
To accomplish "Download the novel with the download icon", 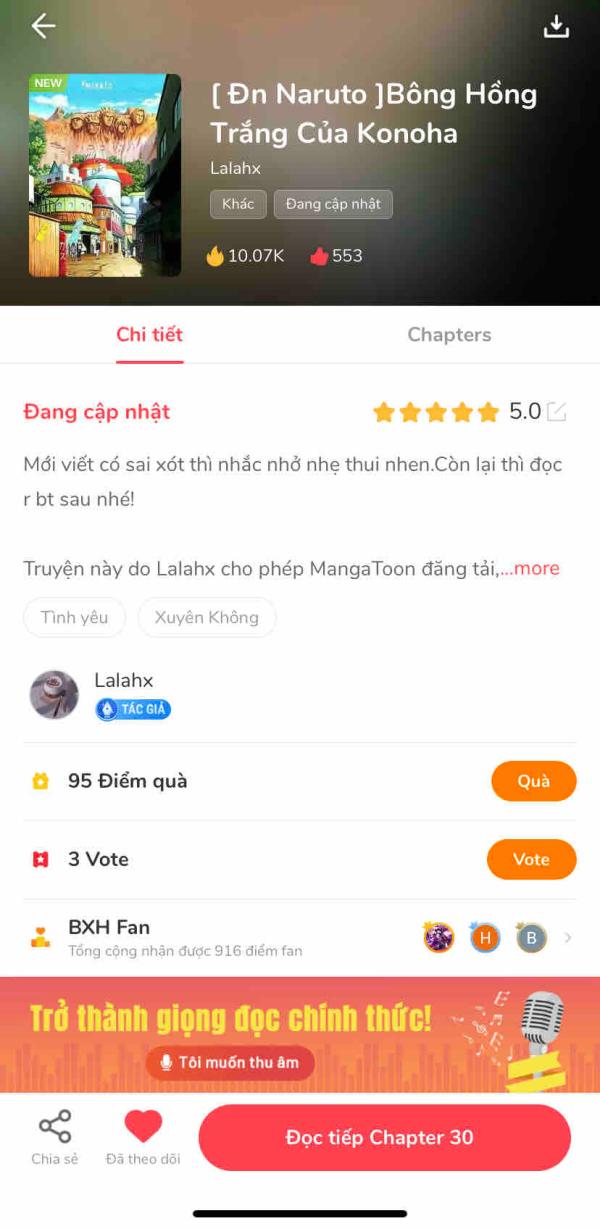I will (556, 27).
